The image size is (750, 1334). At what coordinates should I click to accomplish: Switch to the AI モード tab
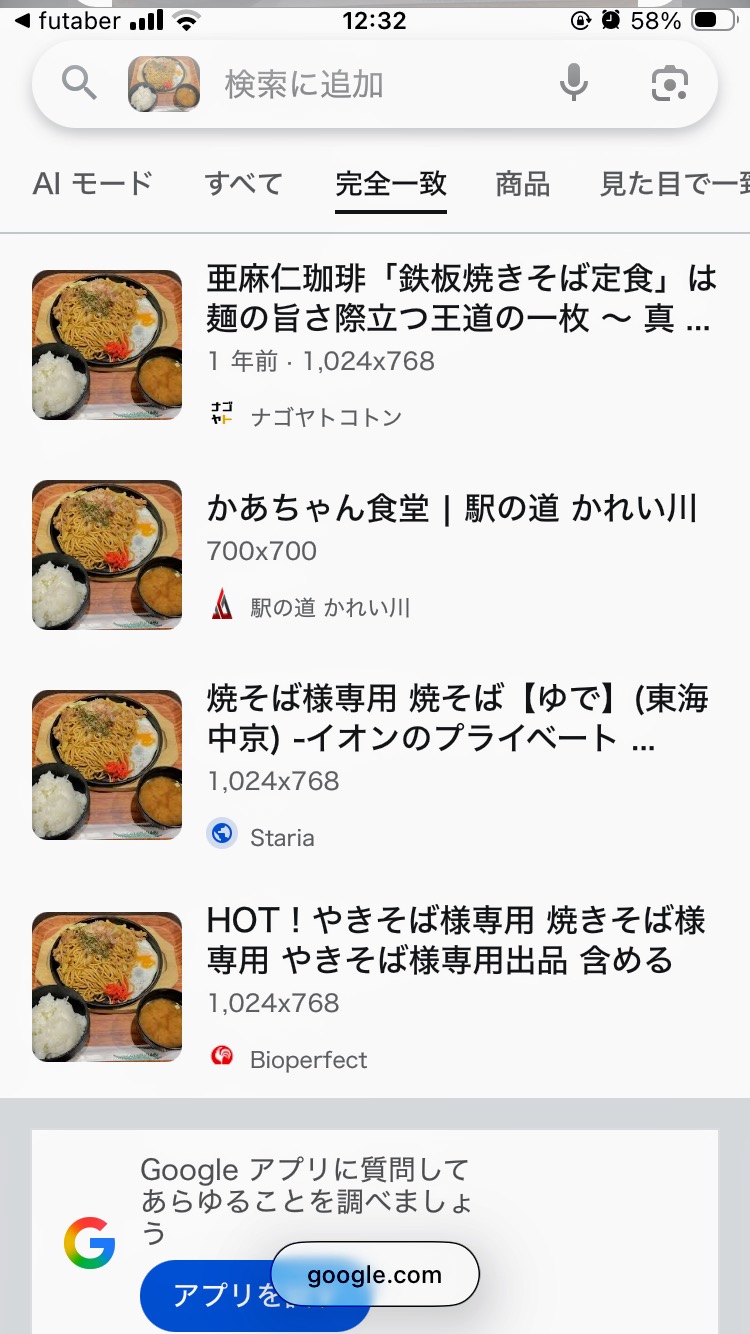(93, 184)
